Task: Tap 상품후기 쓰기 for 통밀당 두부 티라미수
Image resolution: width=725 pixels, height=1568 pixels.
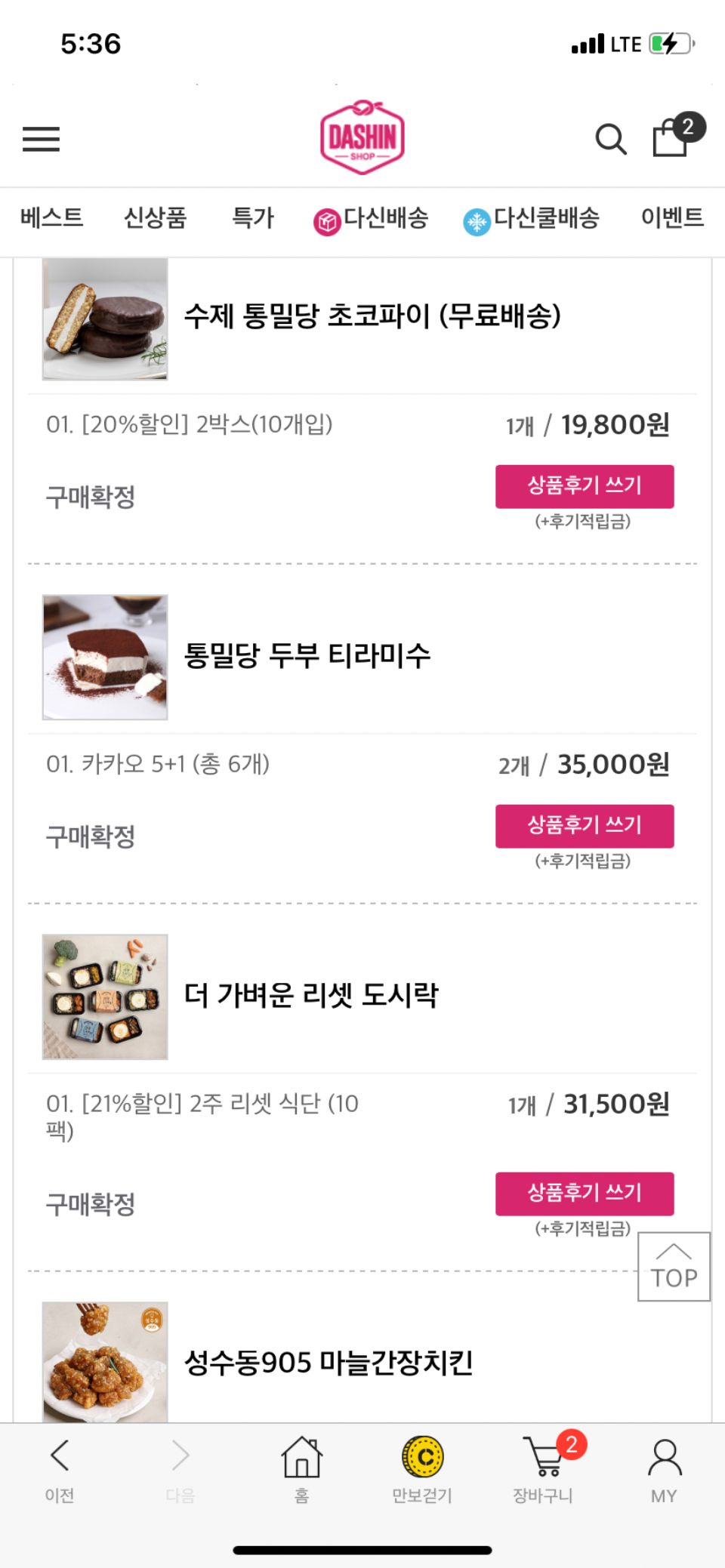Action: tap(585, 826)
